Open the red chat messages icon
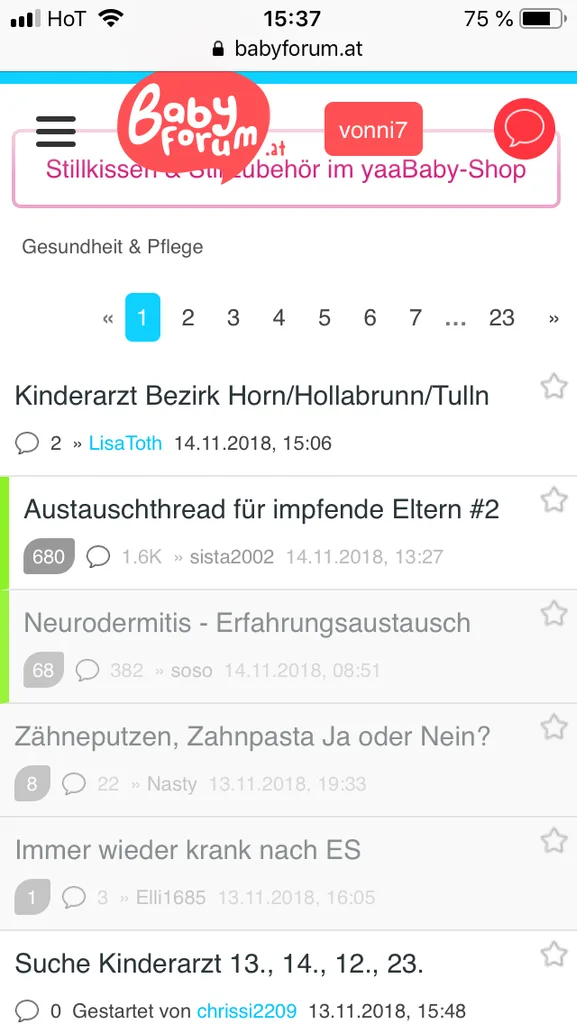Screen dimensions: 577x1024 (524, 129)
